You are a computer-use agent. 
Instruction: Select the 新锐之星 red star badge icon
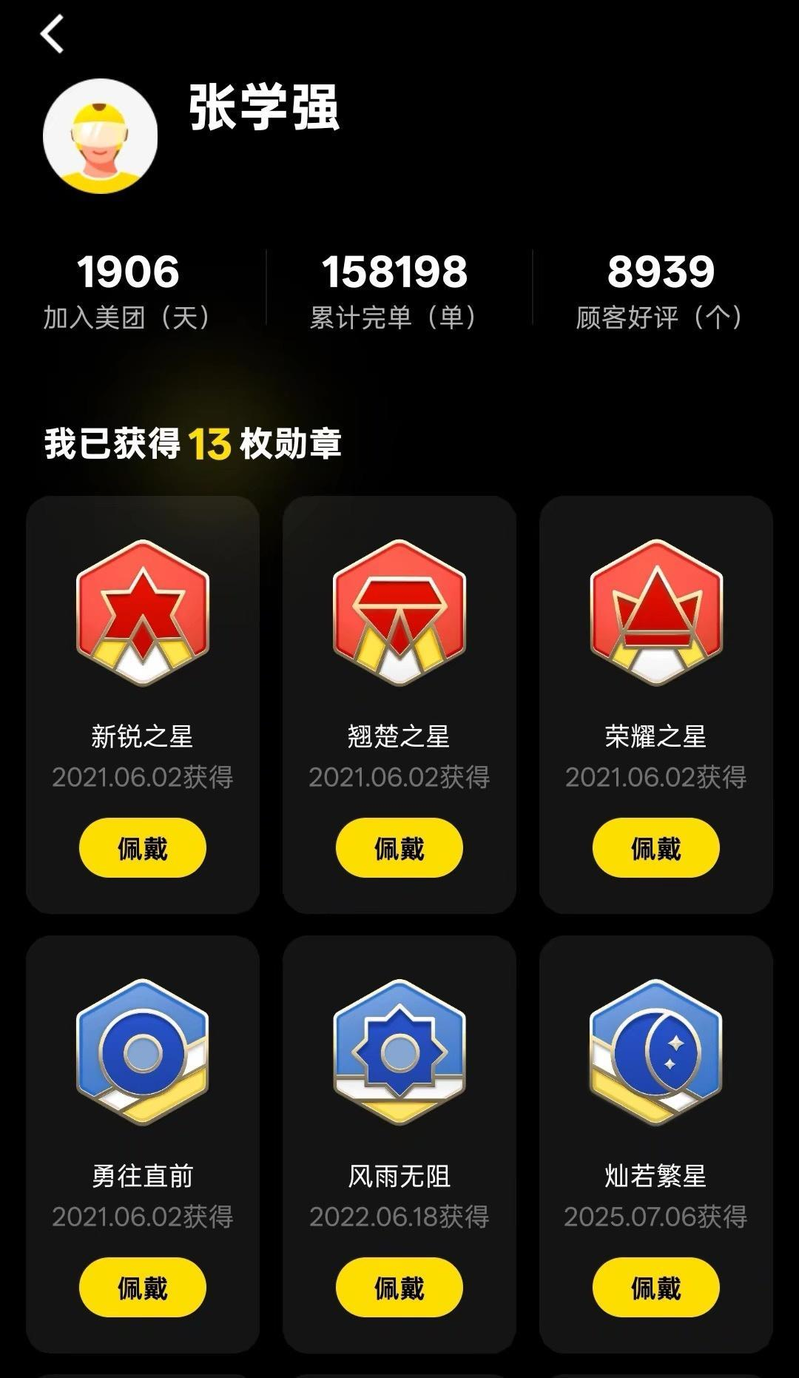point(142,613)
